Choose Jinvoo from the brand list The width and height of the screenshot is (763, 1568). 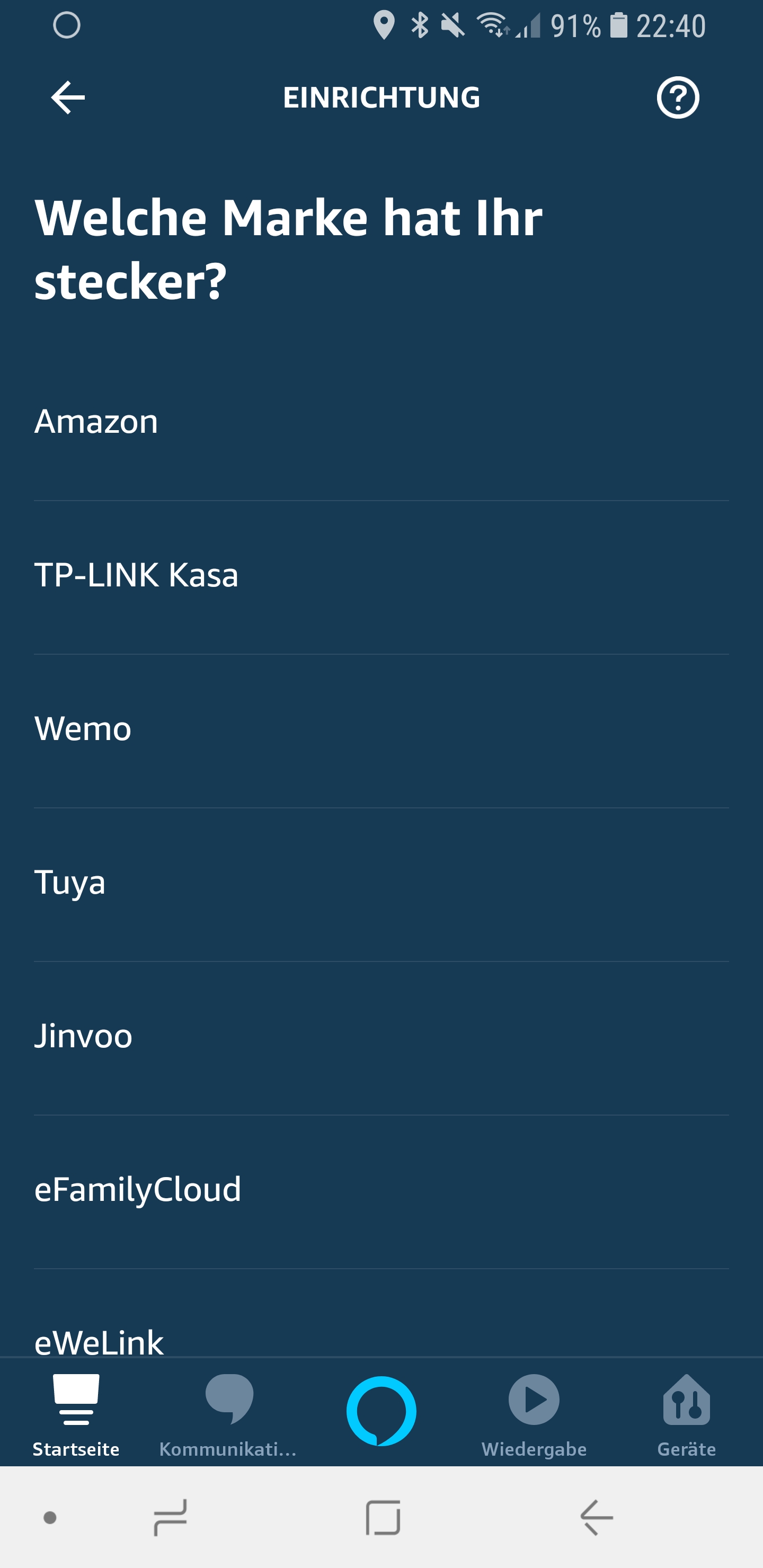pyautogui.click(x=381, y=1036)
